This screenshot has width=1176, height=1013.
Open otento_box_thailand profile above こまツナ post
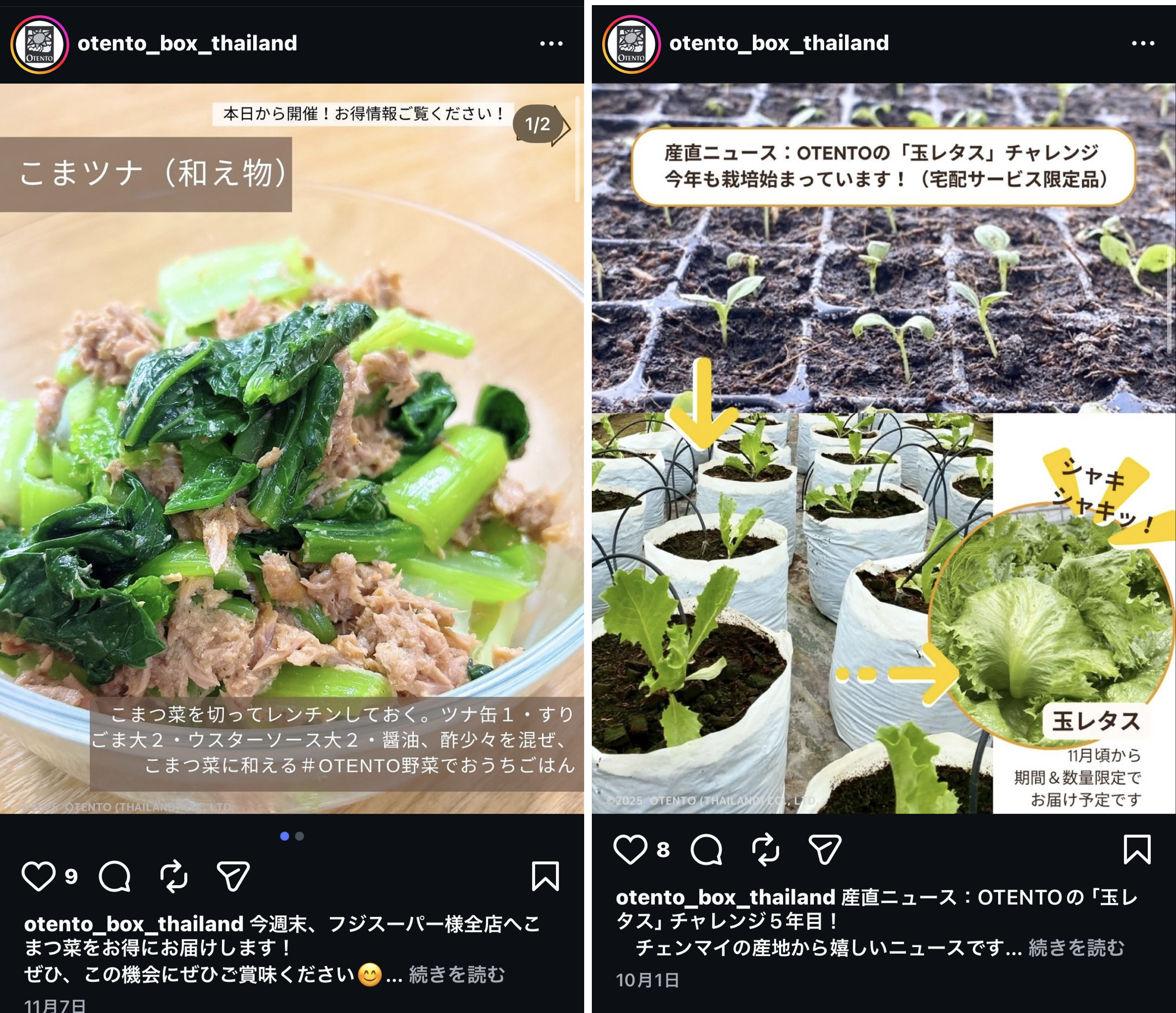187,43
